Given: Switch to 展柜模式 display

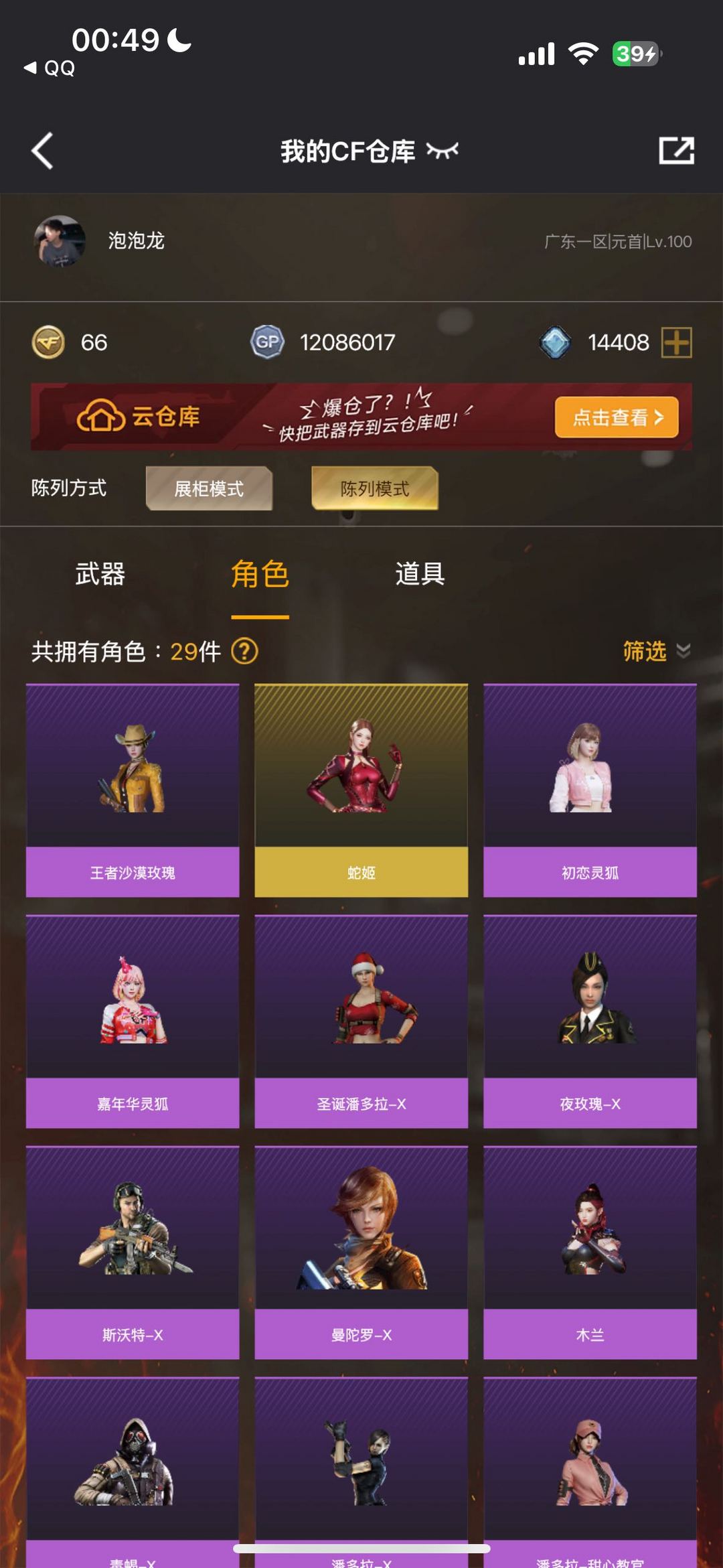Looking at the screenshot, I should (209, 488).
